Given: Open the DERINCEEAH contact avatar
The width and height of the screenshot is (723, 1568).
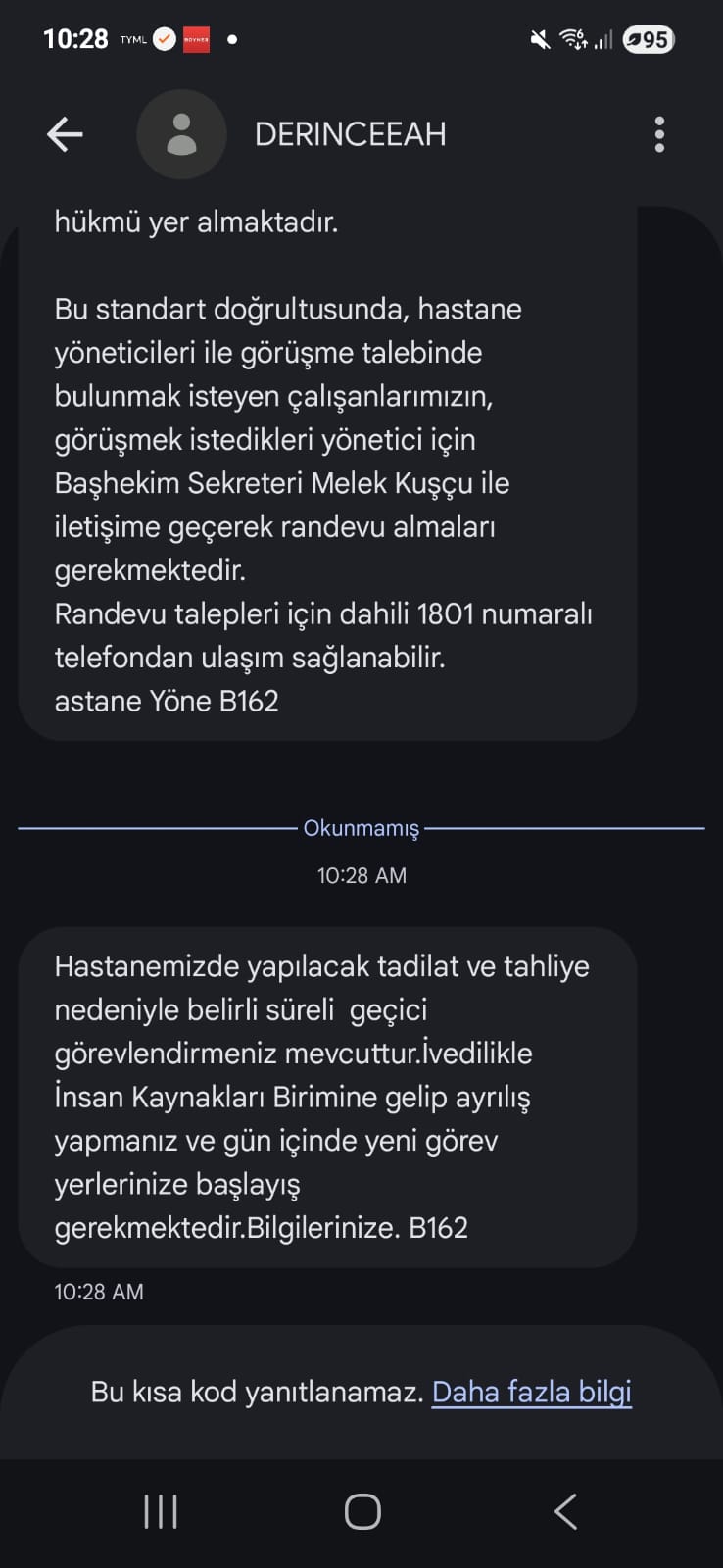Looking at the screenshot, I should tap(181, 134).
